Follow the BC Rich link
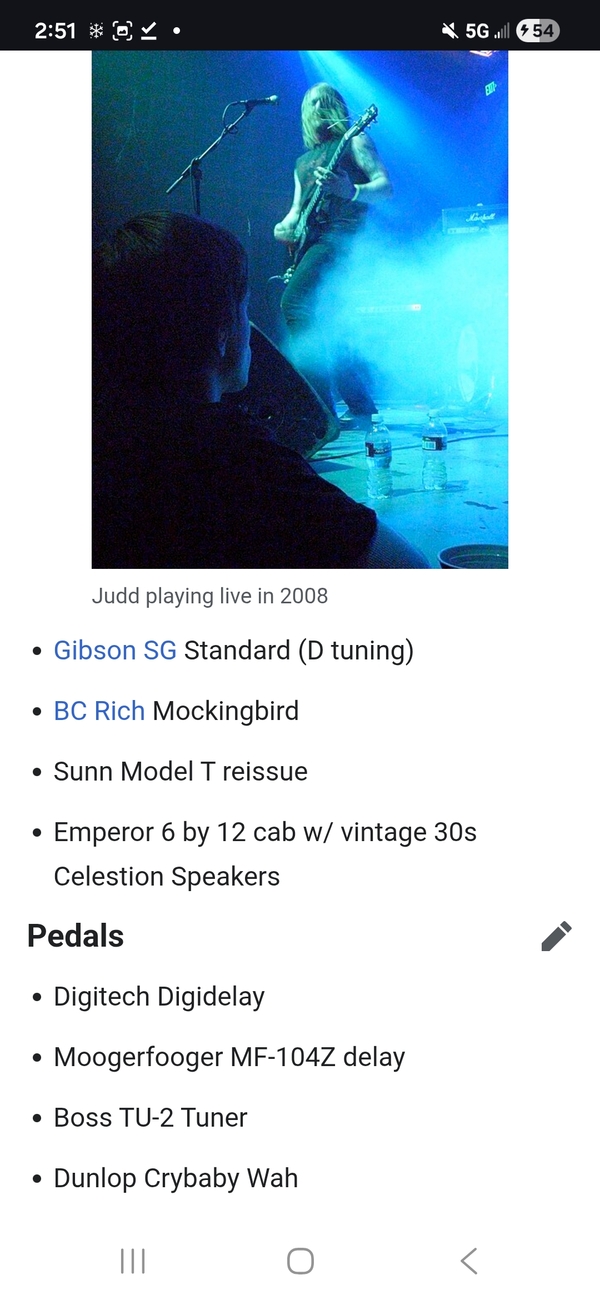Screen dimensions: 600x1300 tap(99, 711)
